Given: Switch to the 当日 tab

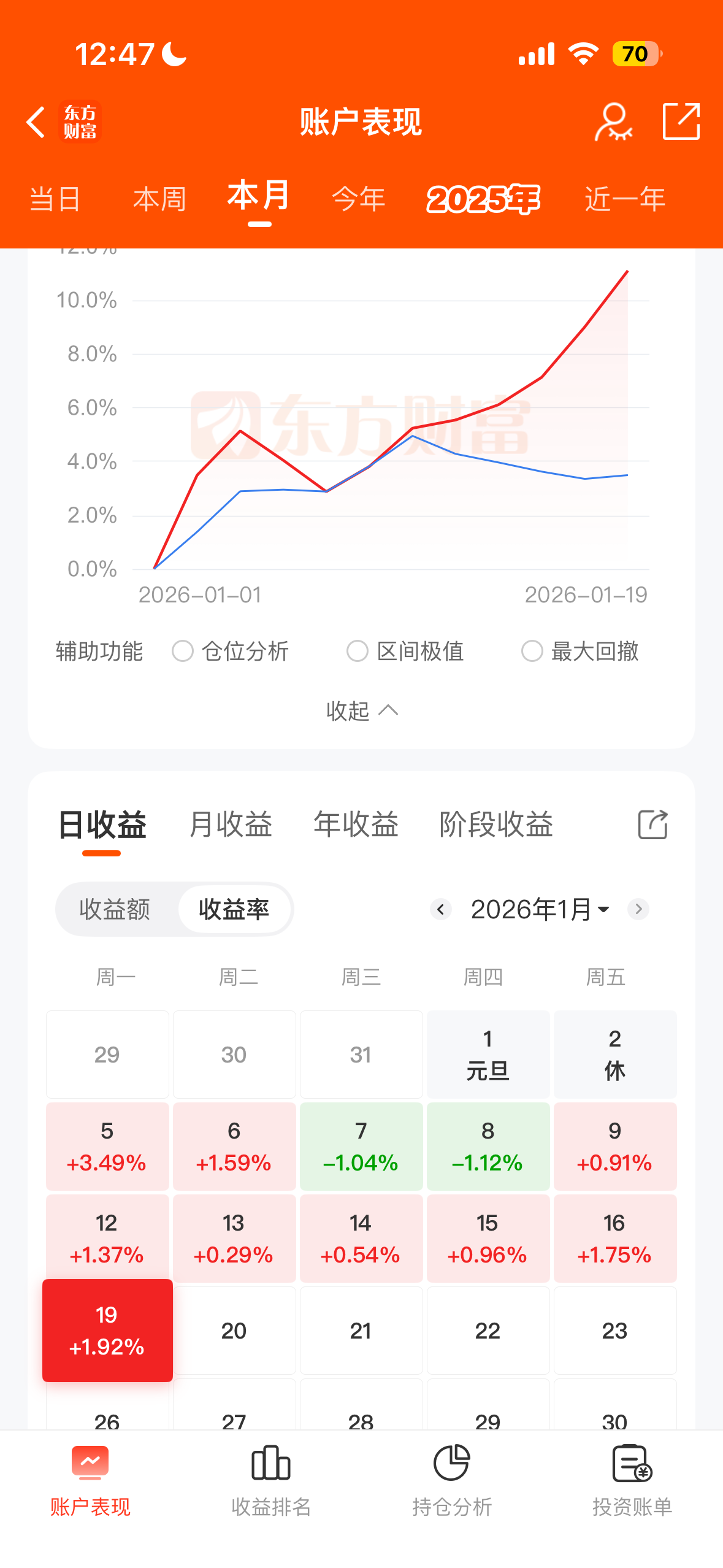Looking at the screenshot, I should (55, 199).
